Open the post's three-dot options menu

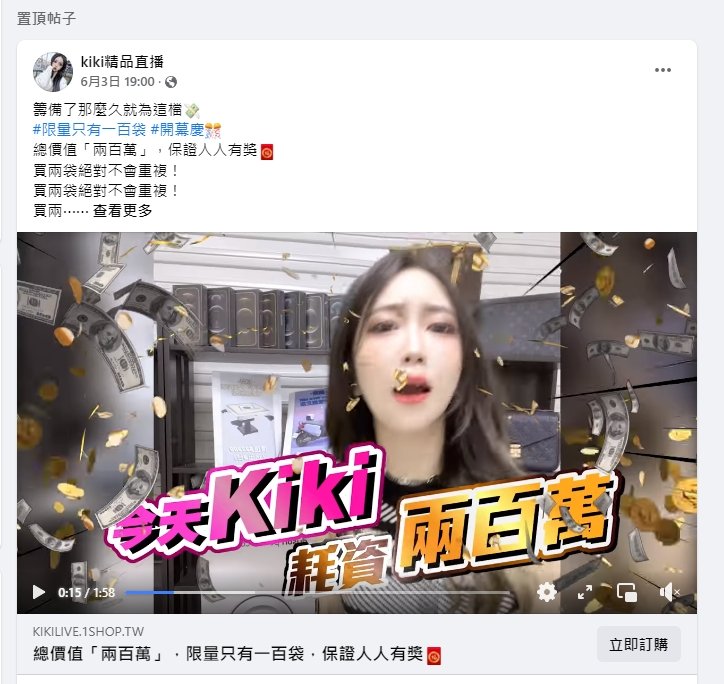(663, 70)
